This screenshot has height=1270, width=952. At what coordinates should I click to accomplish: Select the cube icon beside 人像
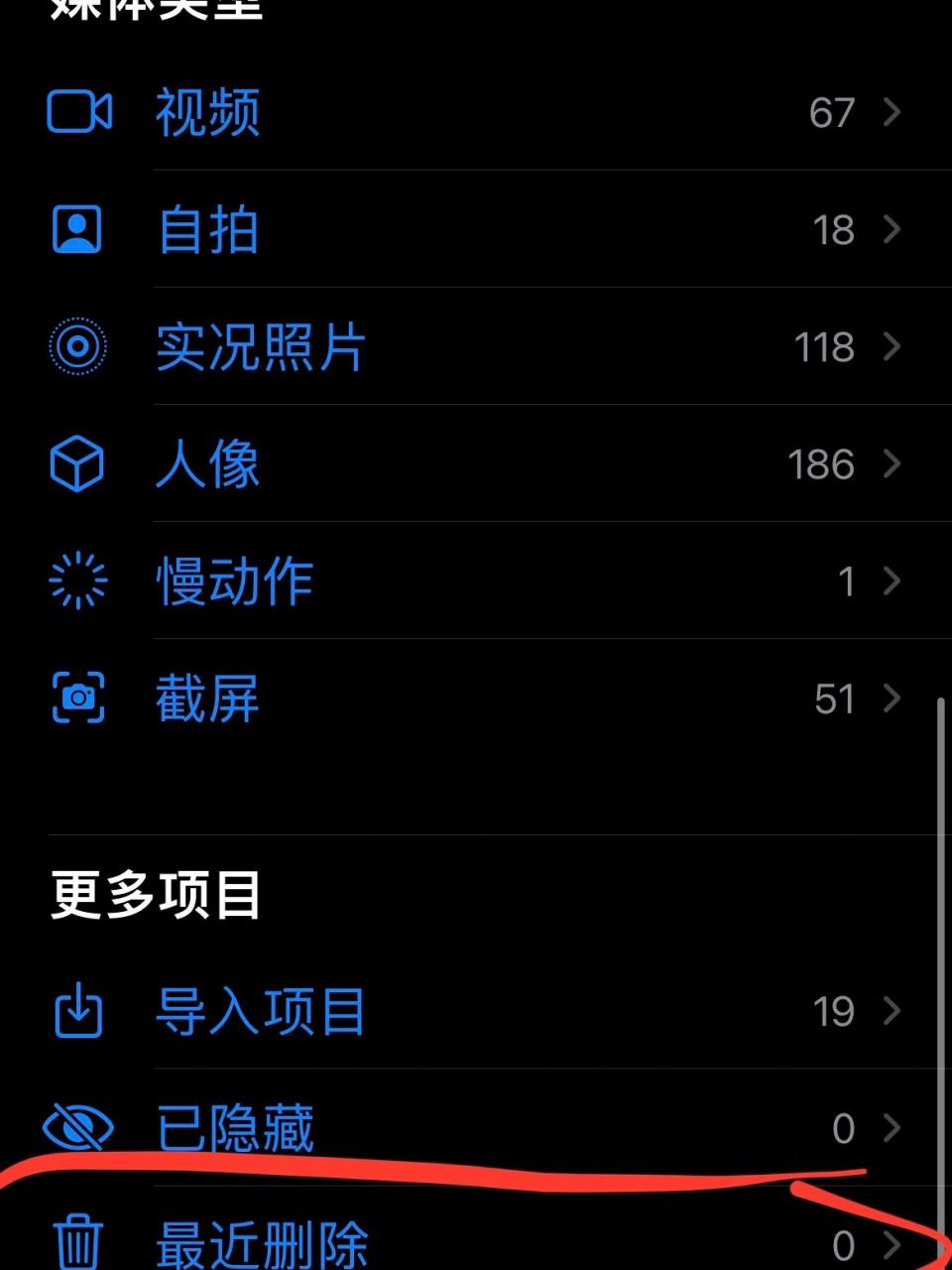tap(78, 463)
